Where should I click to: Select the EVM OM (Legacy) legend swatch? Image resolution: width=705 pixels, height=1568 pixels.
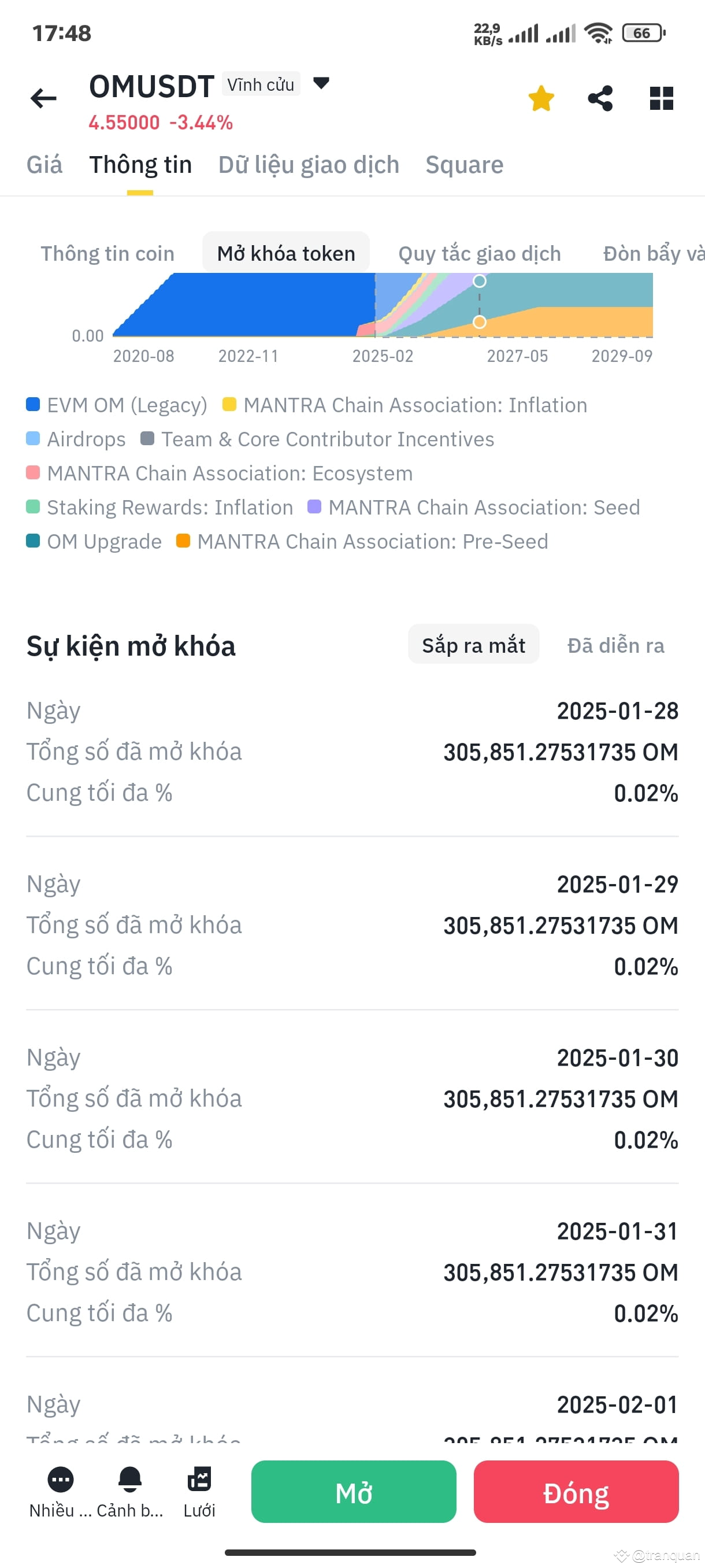tap(32, 404)
